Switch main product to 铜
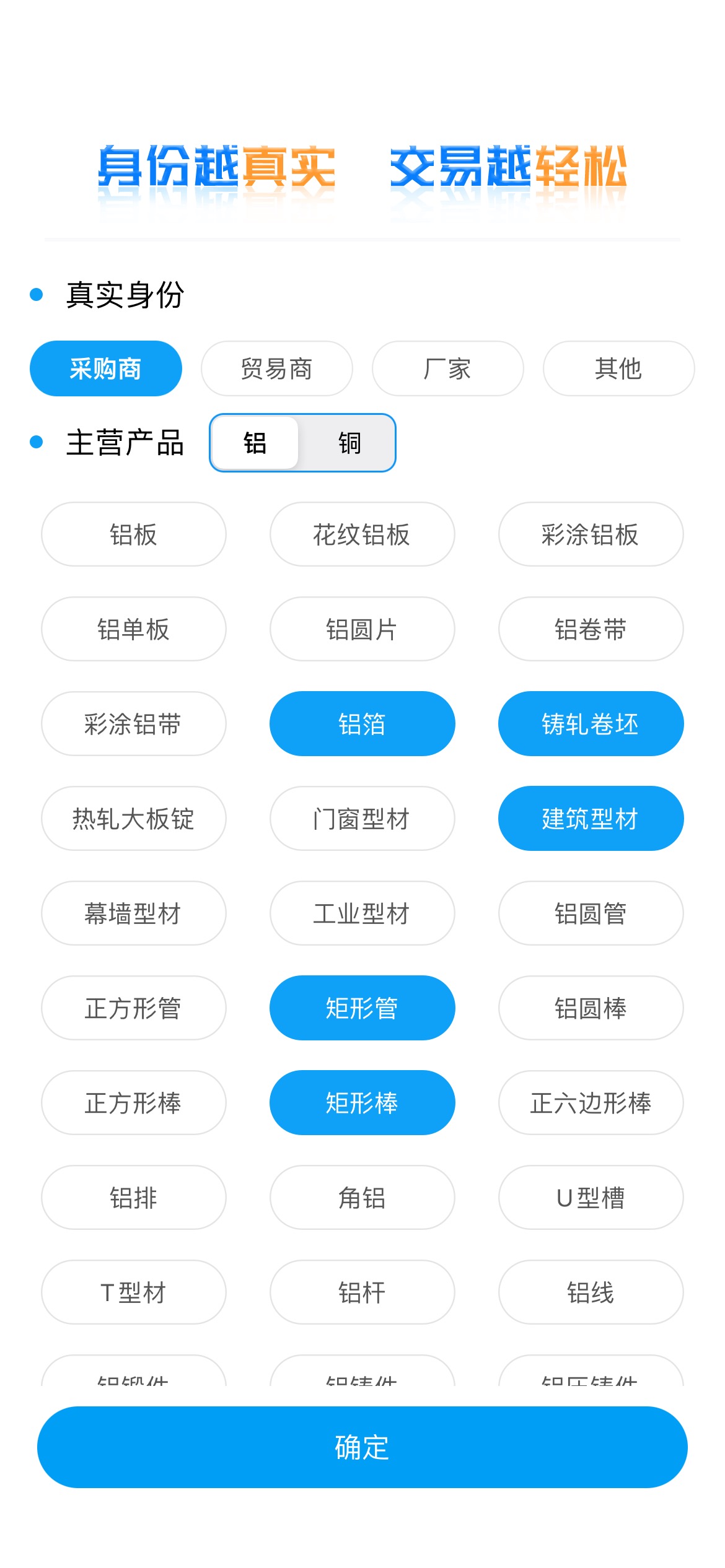Image resolution: width=725 pixels, height=1568 pixels. coord(349,443)
